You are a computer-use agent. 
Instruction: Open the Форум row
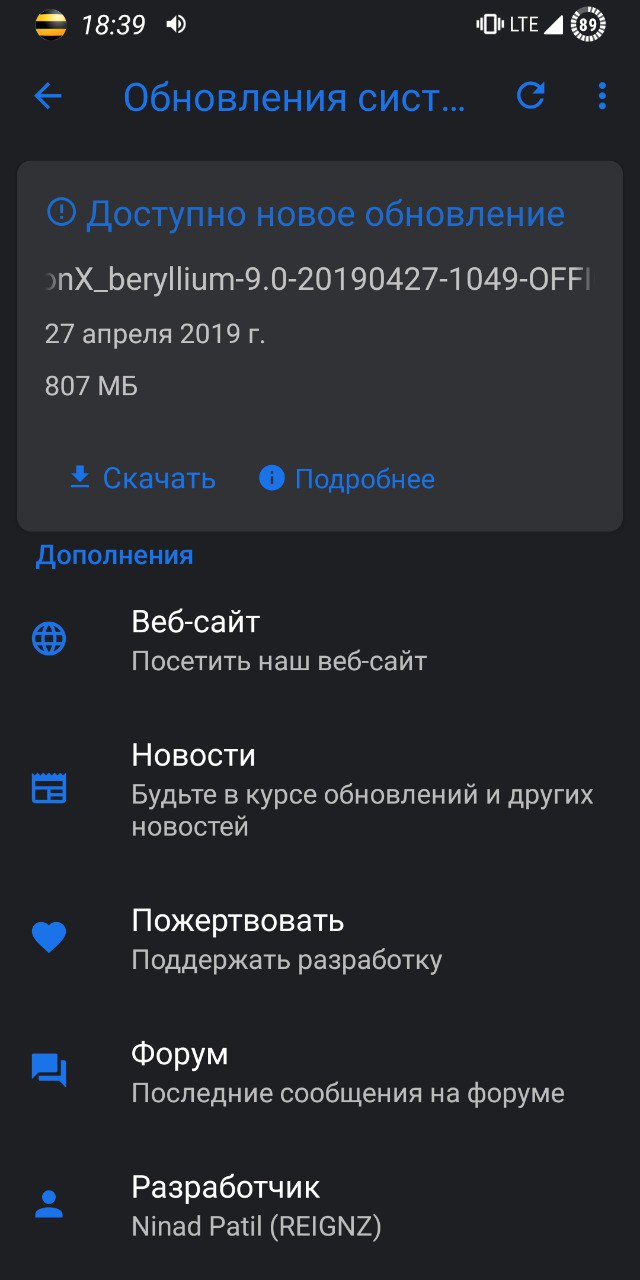(320, 1072)
